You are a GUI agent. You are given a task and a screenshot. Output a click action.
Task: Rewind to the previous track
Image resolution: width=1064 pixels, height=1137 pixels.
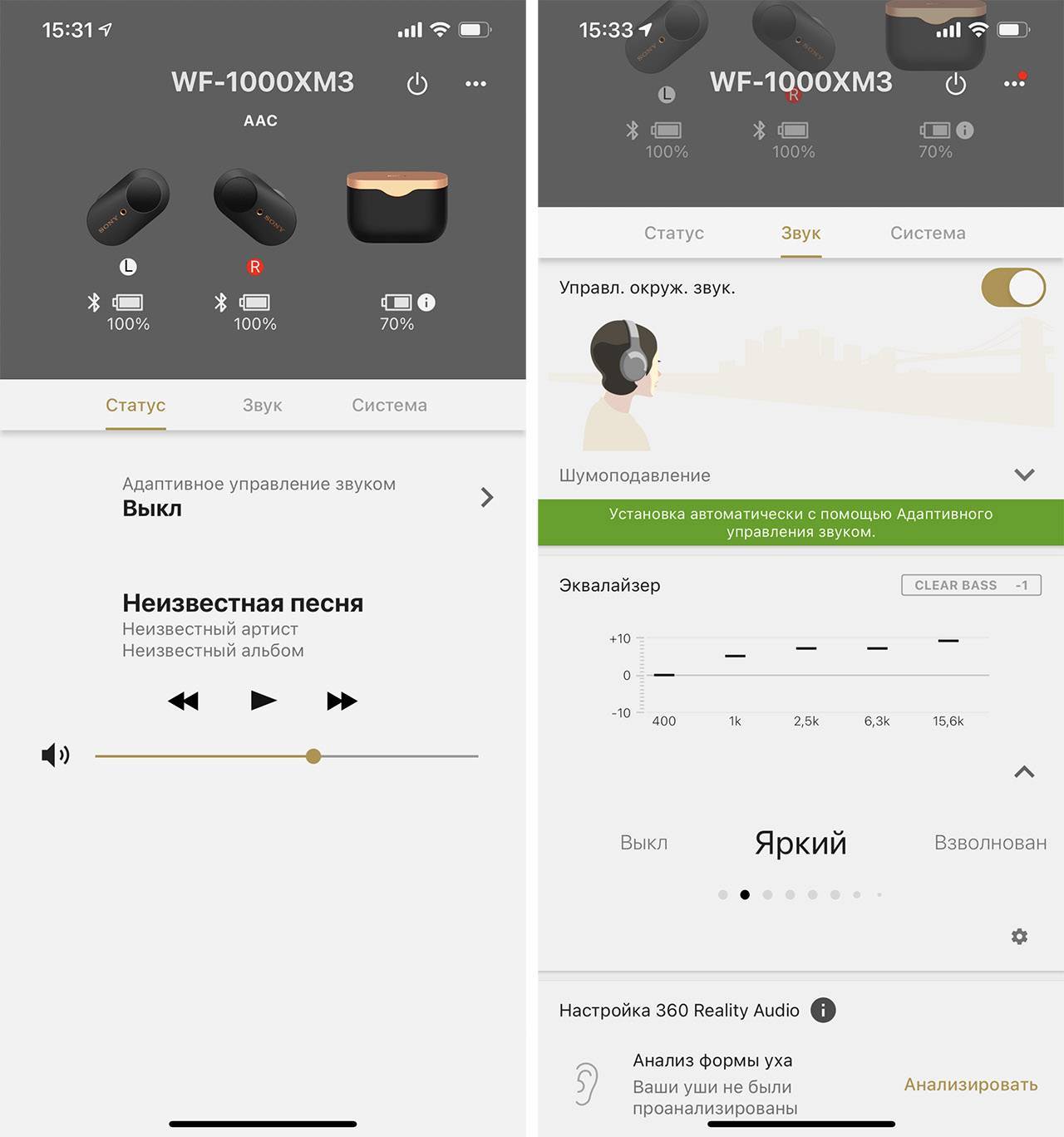(x=184, y=701)
